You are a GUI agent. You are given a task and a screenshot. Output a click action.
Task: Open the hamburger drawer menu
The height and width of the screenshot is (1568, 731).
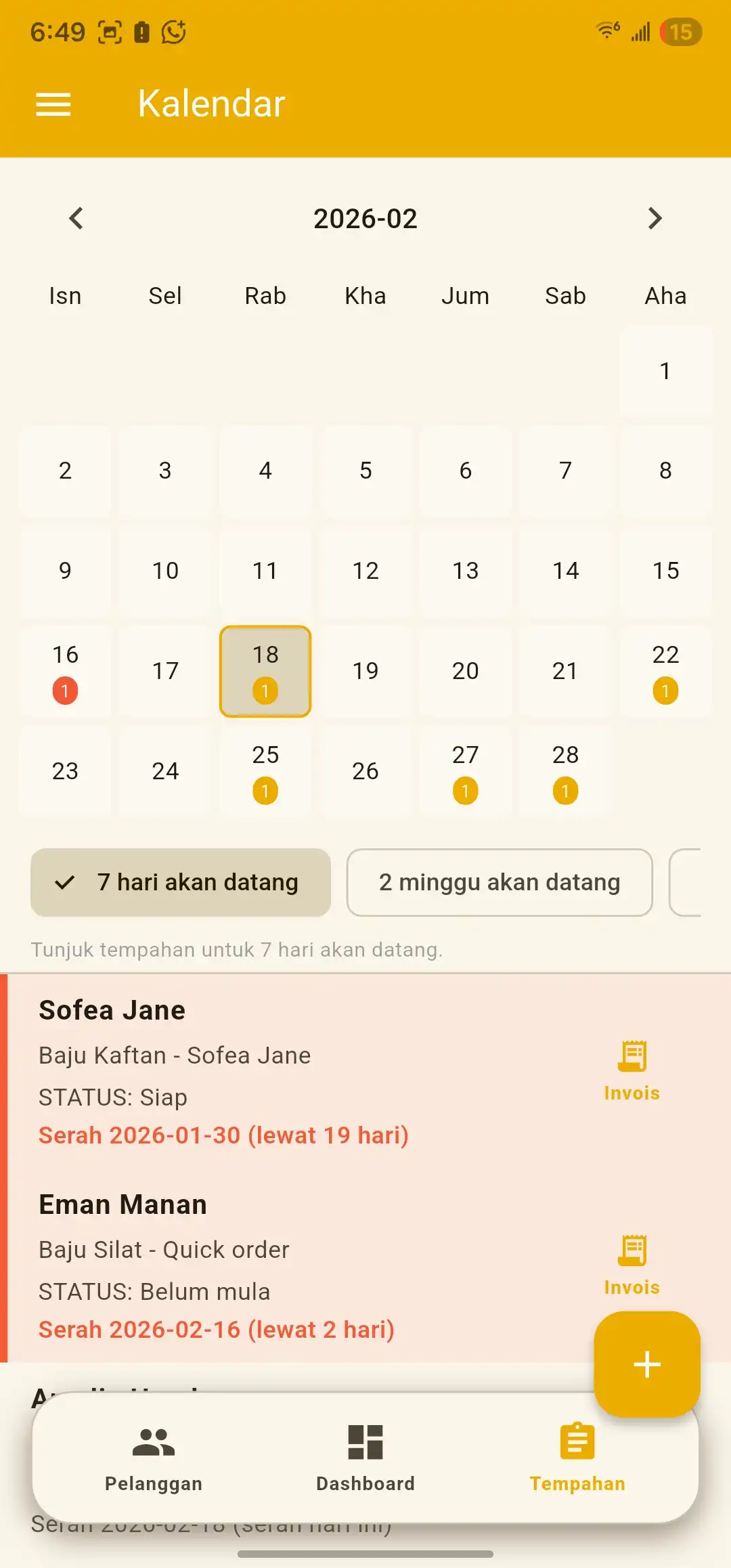pyautogui.click(x=53, y=104)
